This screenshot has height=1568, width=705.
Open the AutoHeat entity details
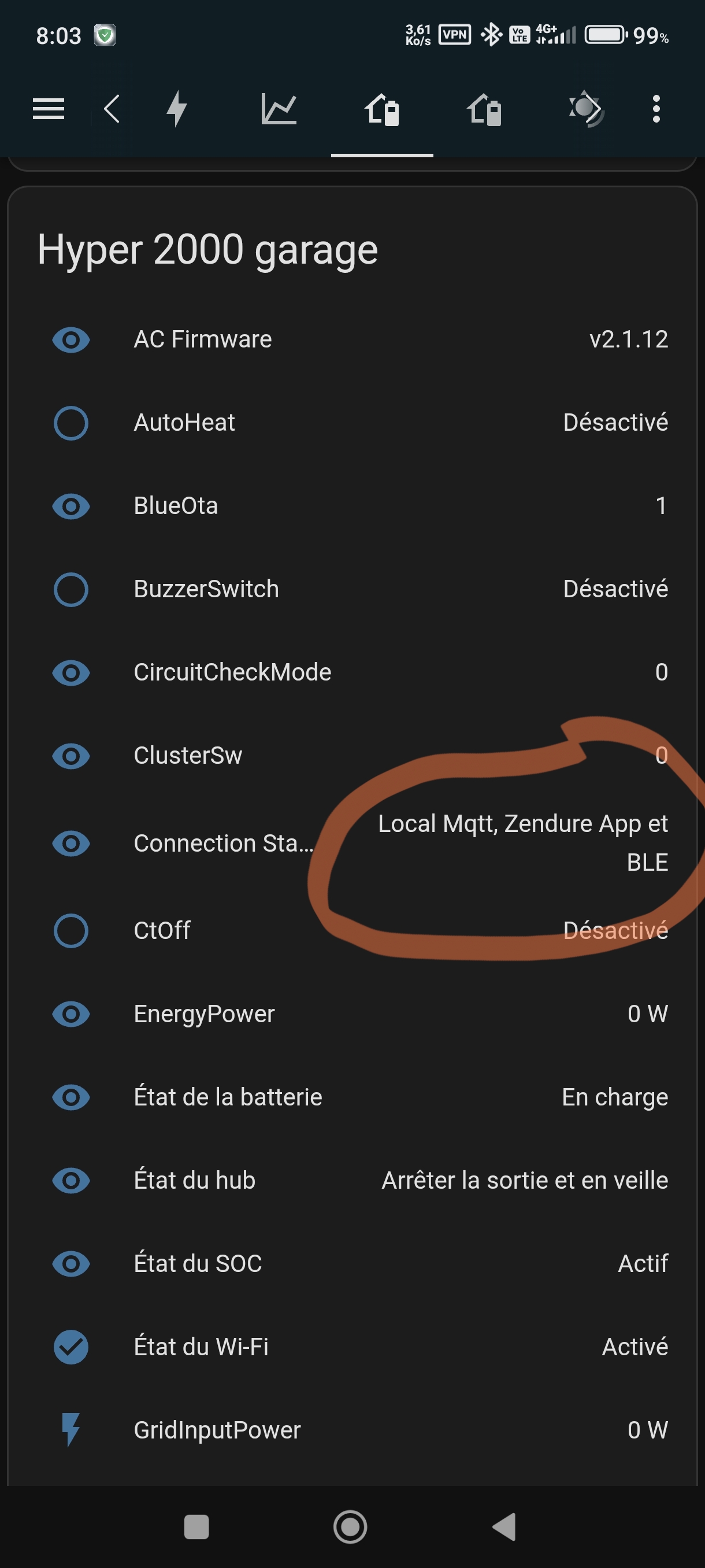[x=352, y=423]
